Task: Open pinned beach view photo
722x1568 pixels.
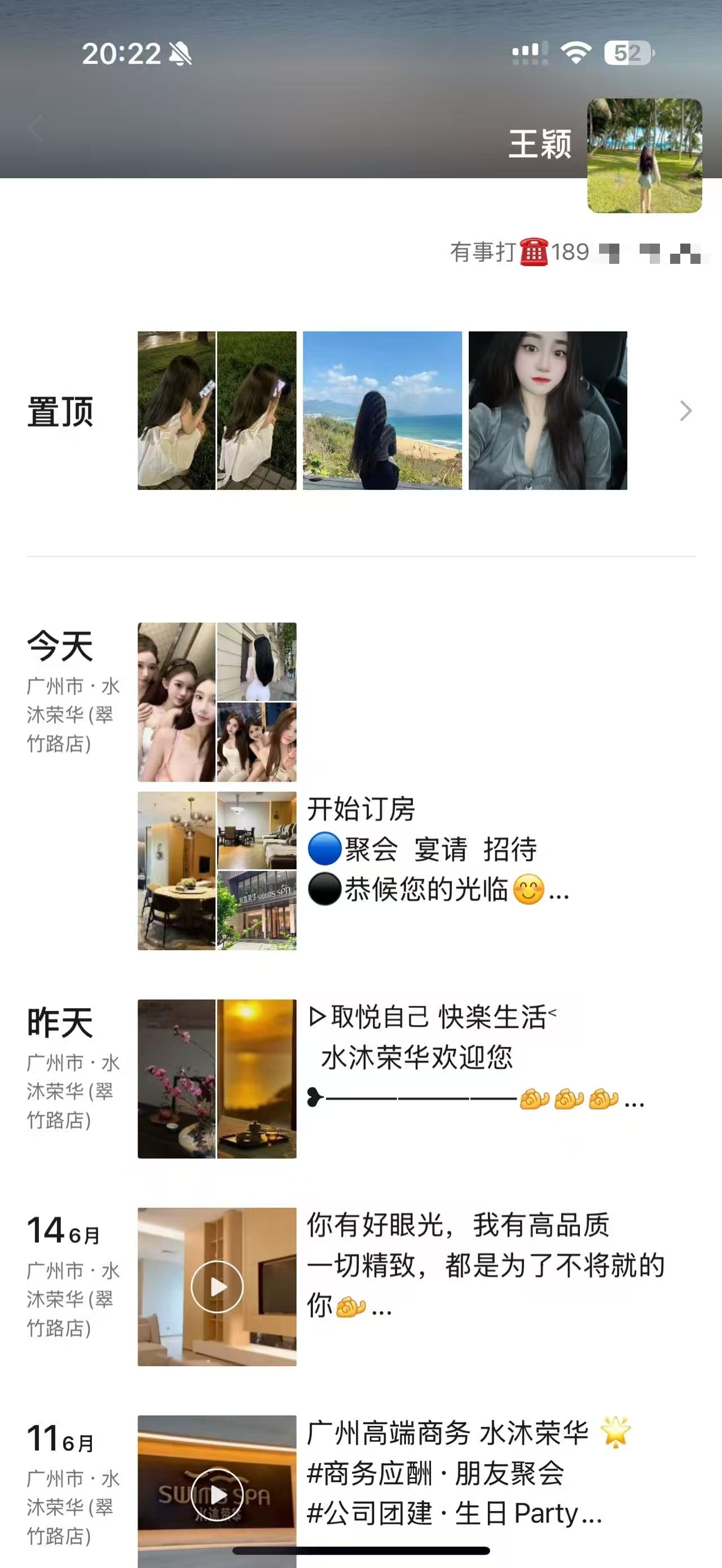Action: click(382, 411)
